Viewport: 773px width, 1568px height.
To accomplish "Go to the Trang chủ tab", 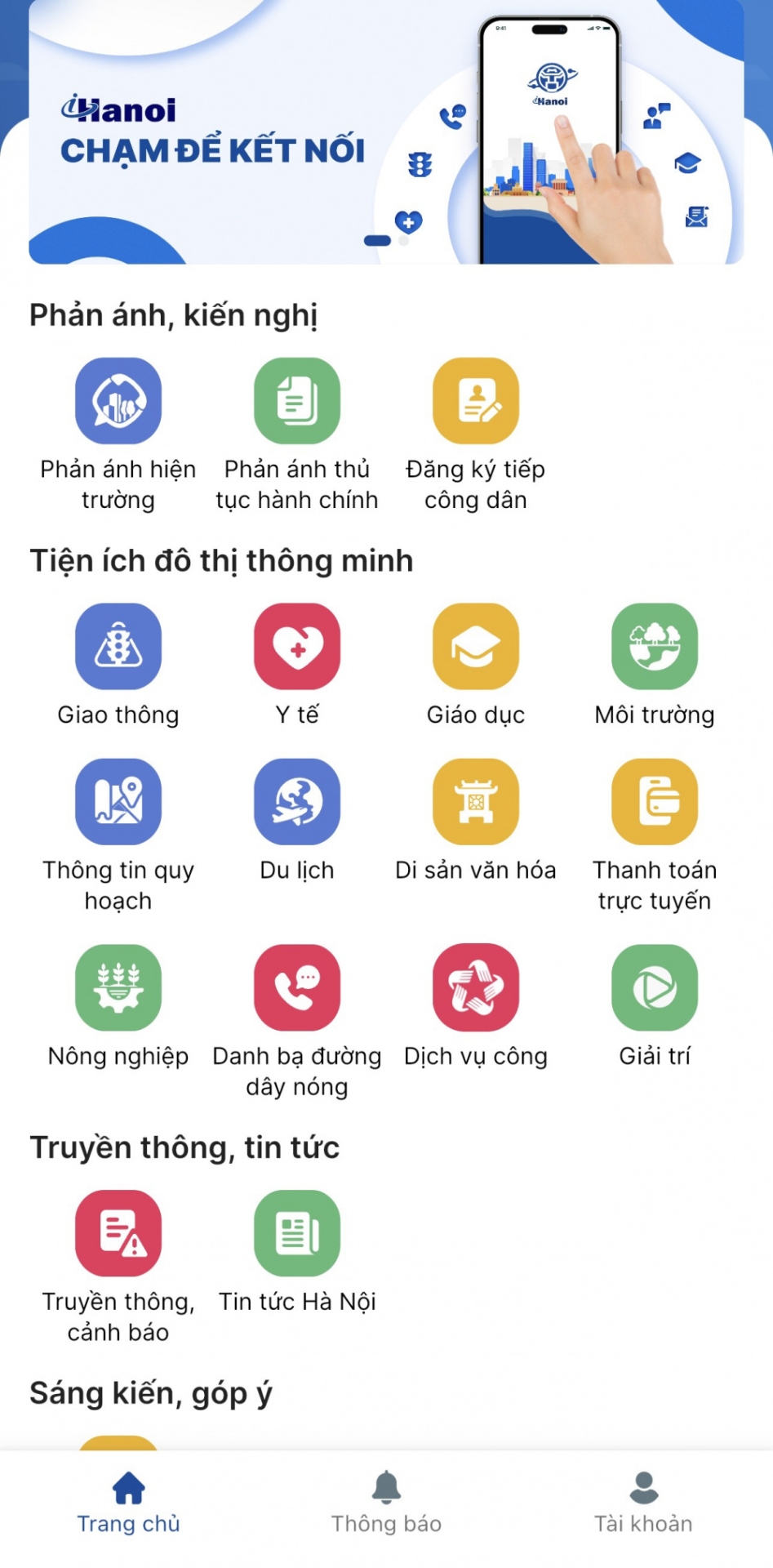I will [x=129, y=1503].
